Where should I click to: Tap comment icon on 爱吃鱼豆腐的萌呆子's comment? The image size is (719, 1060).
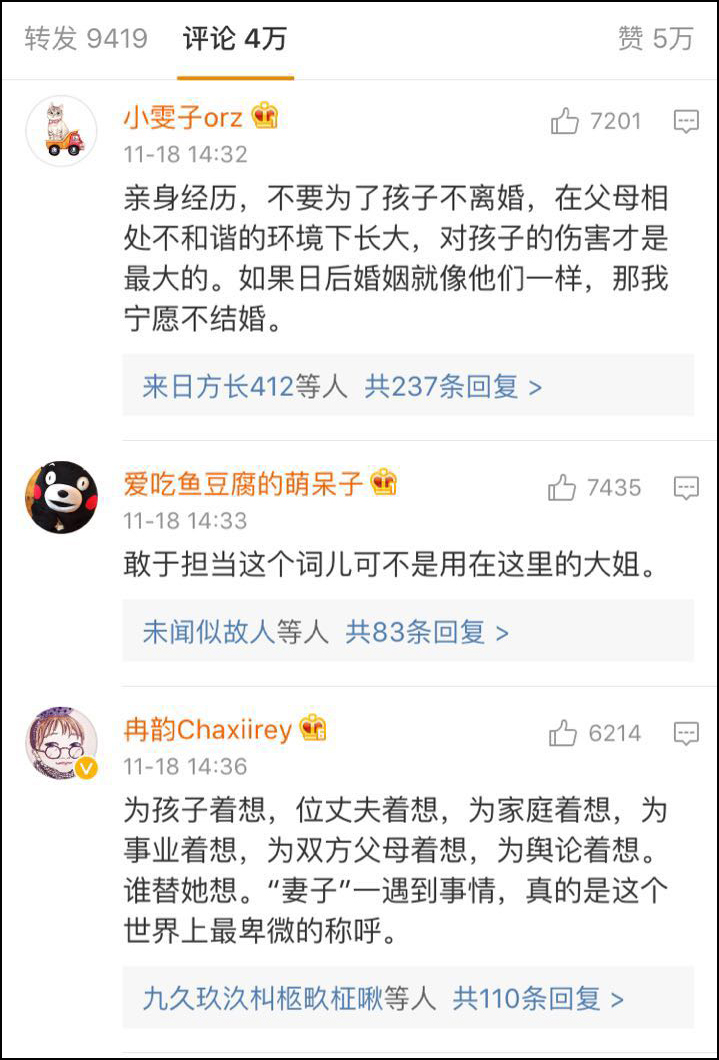[686, 488]
